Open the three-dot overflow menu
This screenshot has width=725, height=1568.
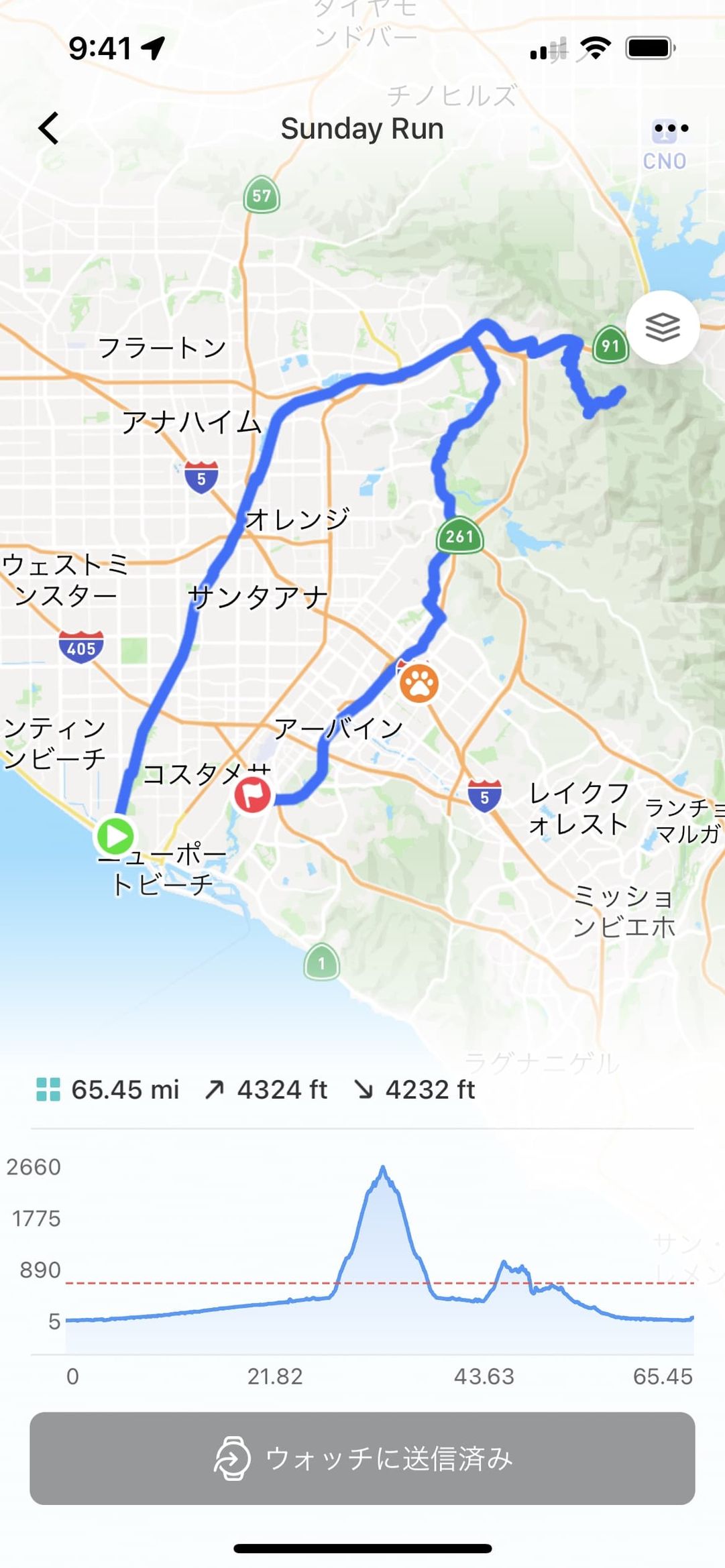[670, 128]
